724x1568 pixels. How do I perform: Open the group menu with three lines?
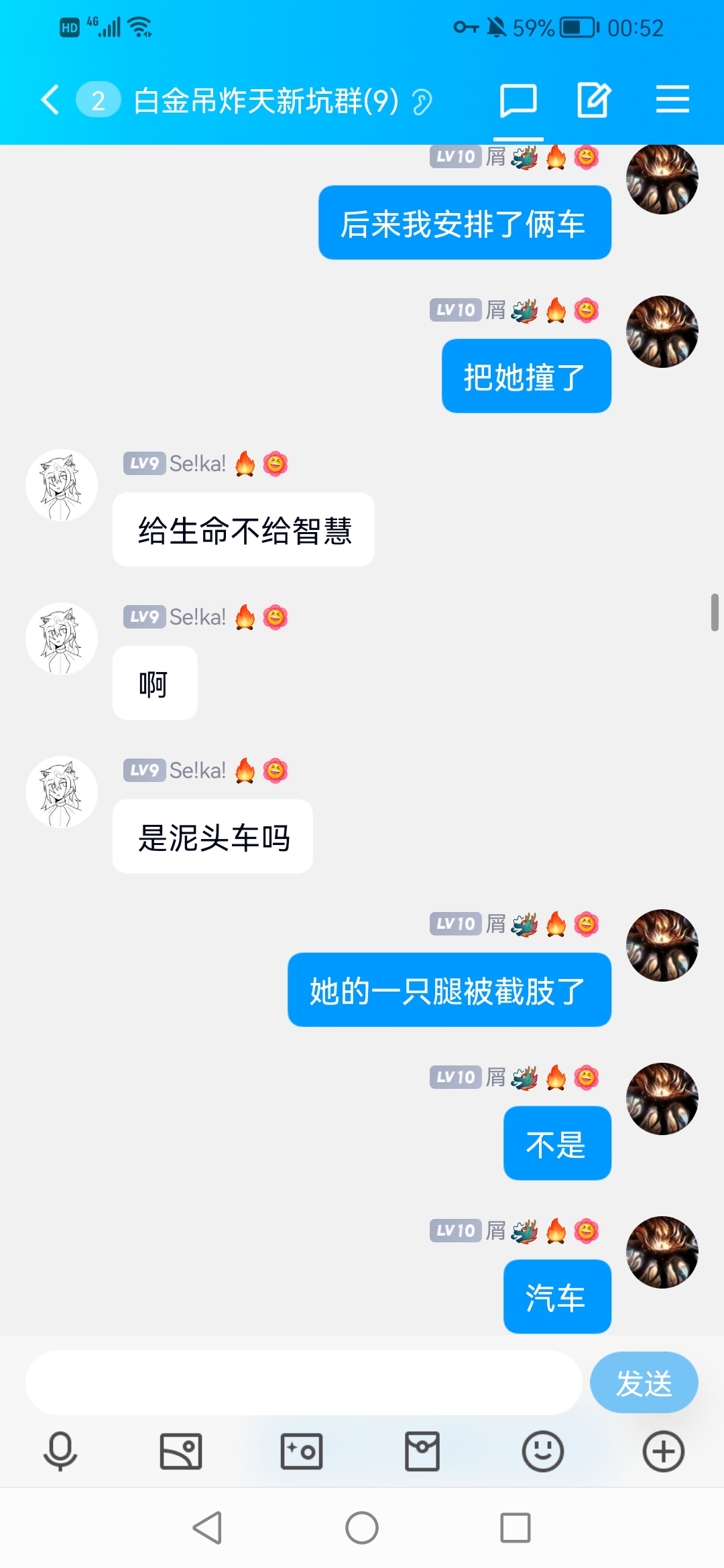click(672, 101)
